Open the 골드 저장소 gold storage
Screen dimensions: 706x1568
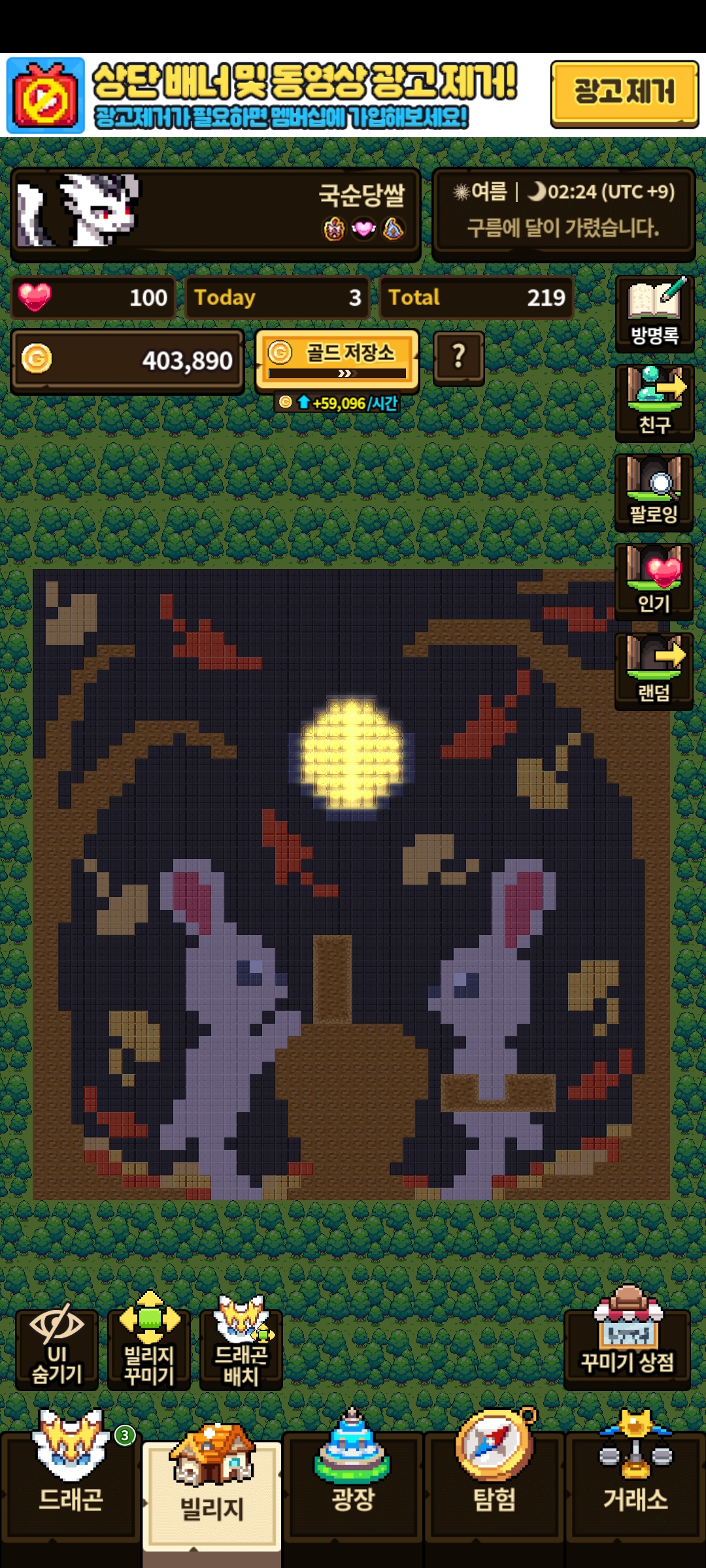(x=337, y=361)
